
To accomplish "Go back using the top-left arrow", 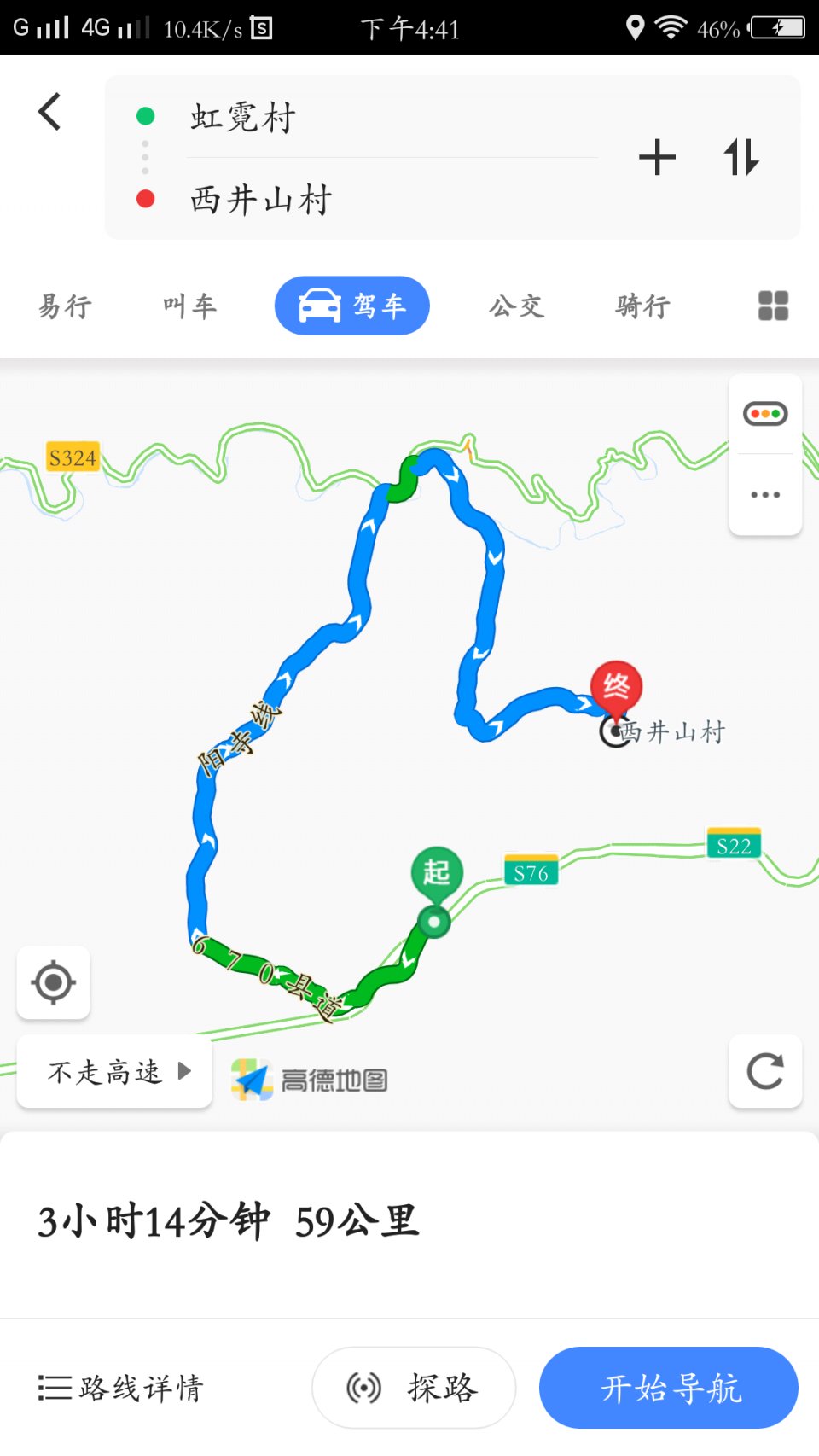I will click(49, 112).
